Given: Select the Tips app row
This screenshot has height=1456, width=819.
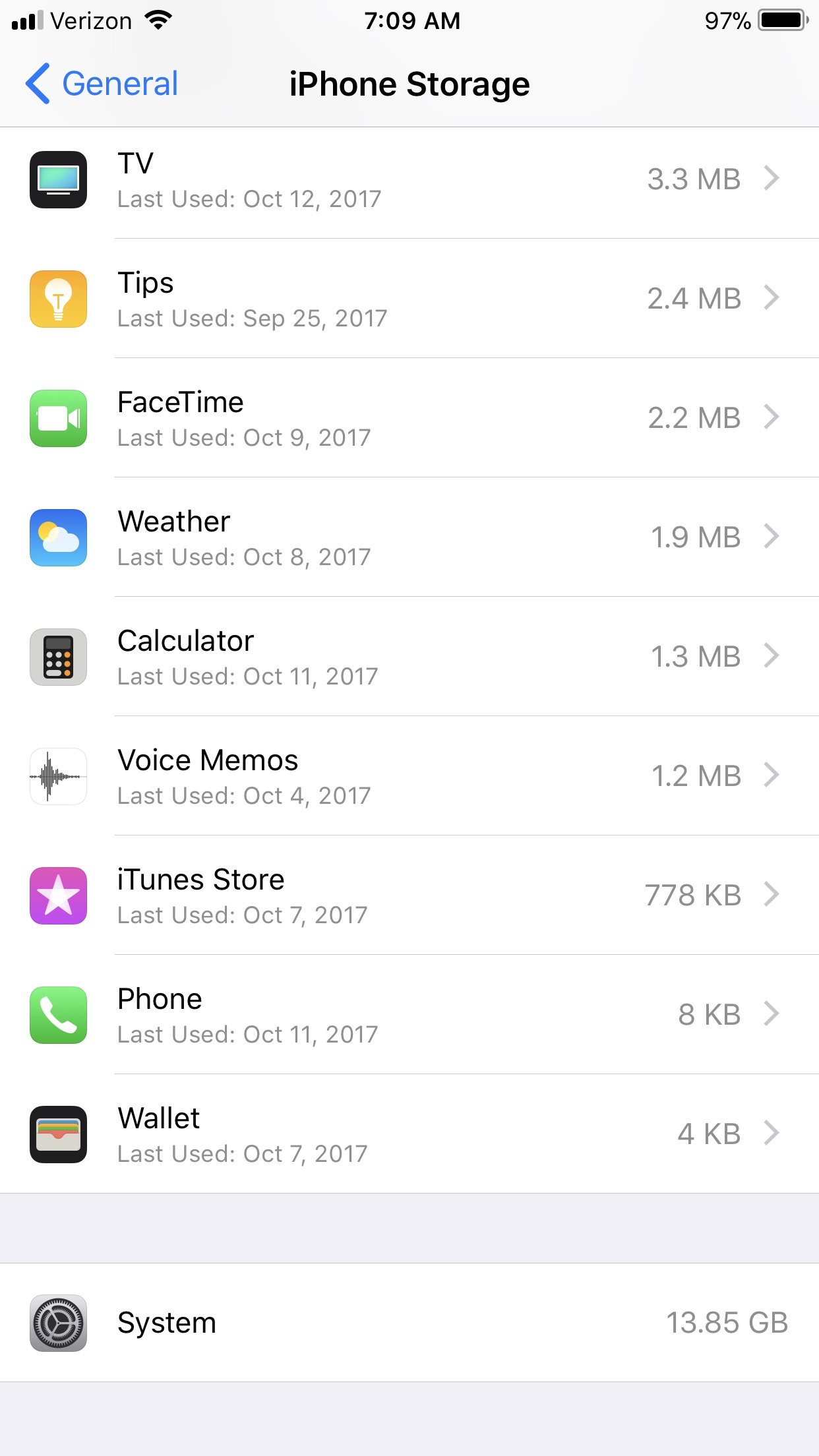Looking at the screenshot, I should pyautogui.click(x=409, y=299).
